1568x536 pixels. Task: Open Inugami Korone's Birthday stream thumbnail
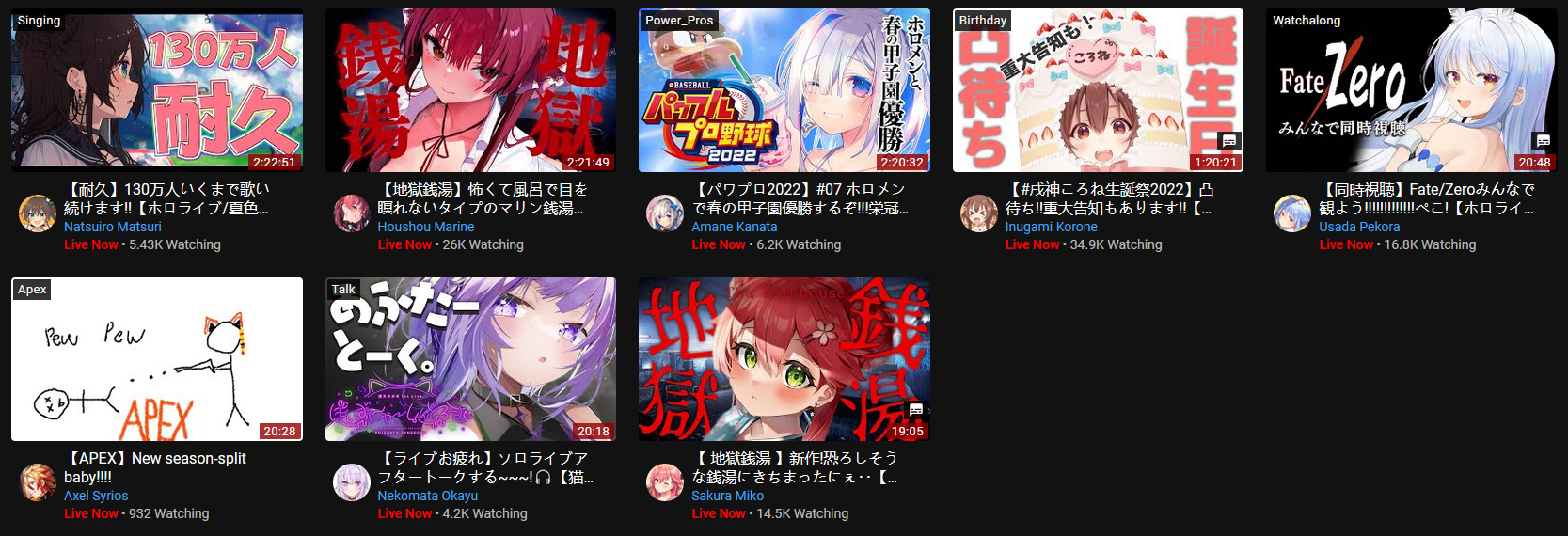[1098, 90]
